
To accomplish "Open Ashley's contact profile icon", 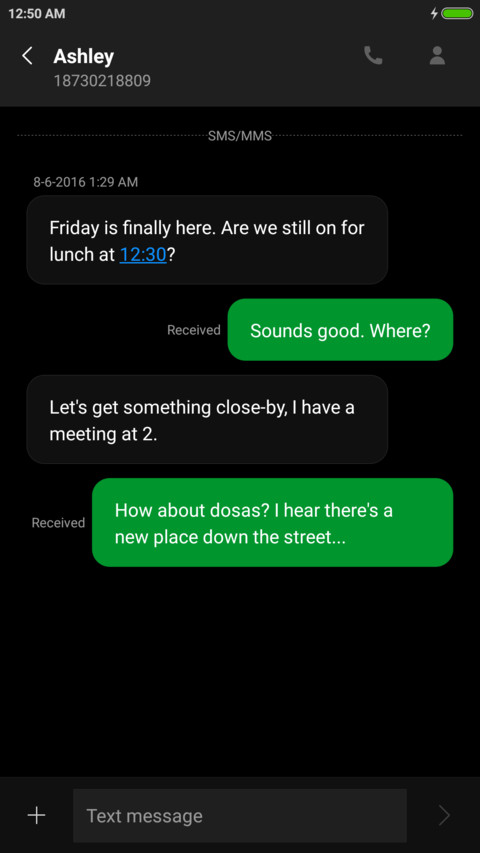I will coord(438,55).
